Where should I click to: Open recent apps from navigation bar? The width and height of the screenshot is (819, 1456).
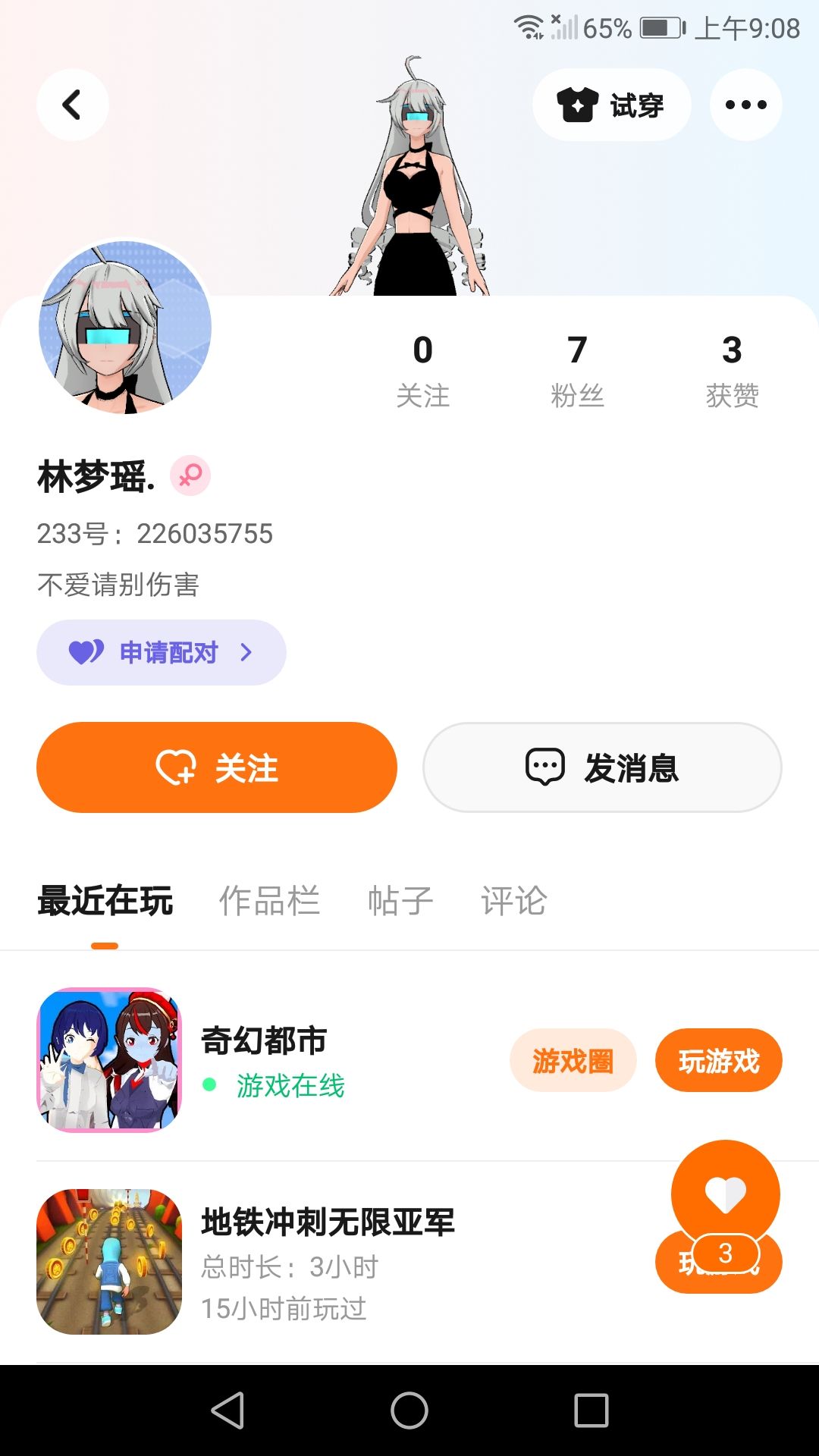(591, 1410)
